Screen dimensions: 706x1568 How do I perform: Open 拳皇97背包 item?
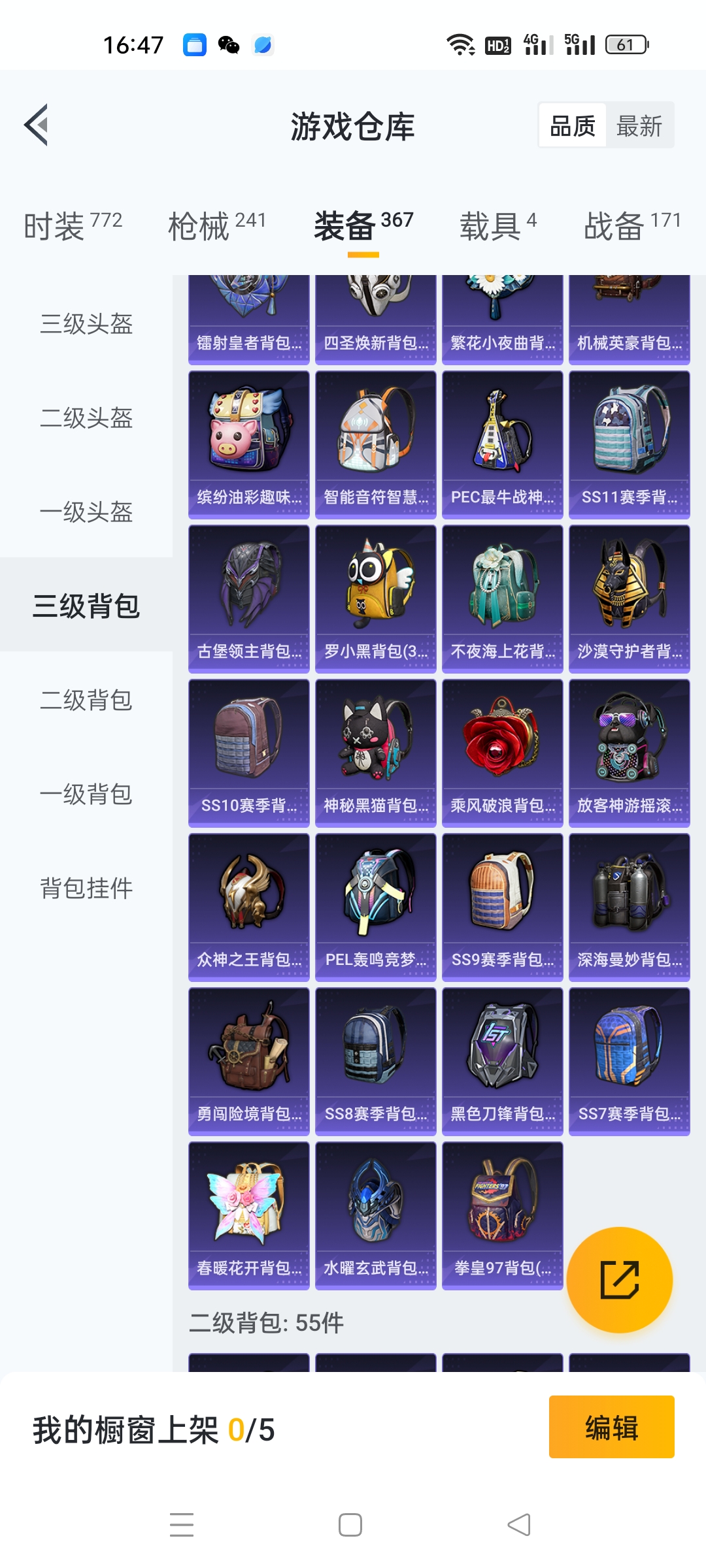click(502, 1215)
